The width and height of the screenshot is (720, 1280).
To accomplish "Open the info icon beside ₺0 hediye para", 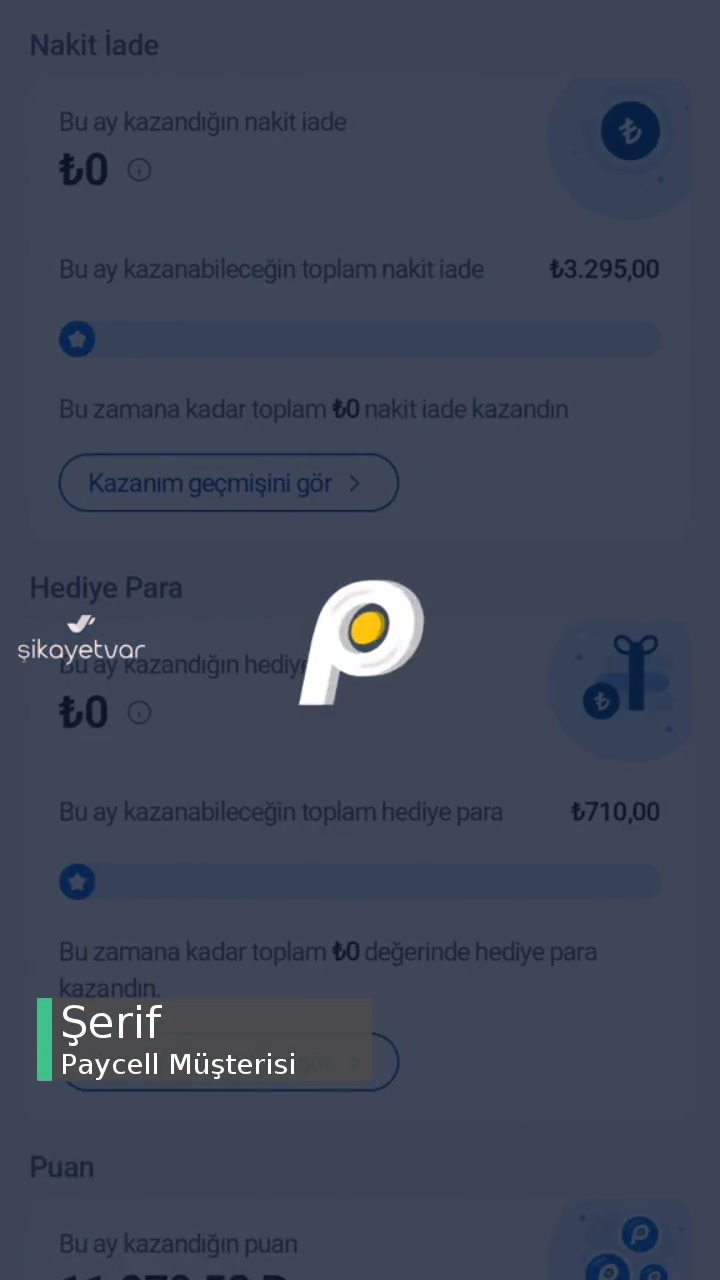I will click(139, 712).
